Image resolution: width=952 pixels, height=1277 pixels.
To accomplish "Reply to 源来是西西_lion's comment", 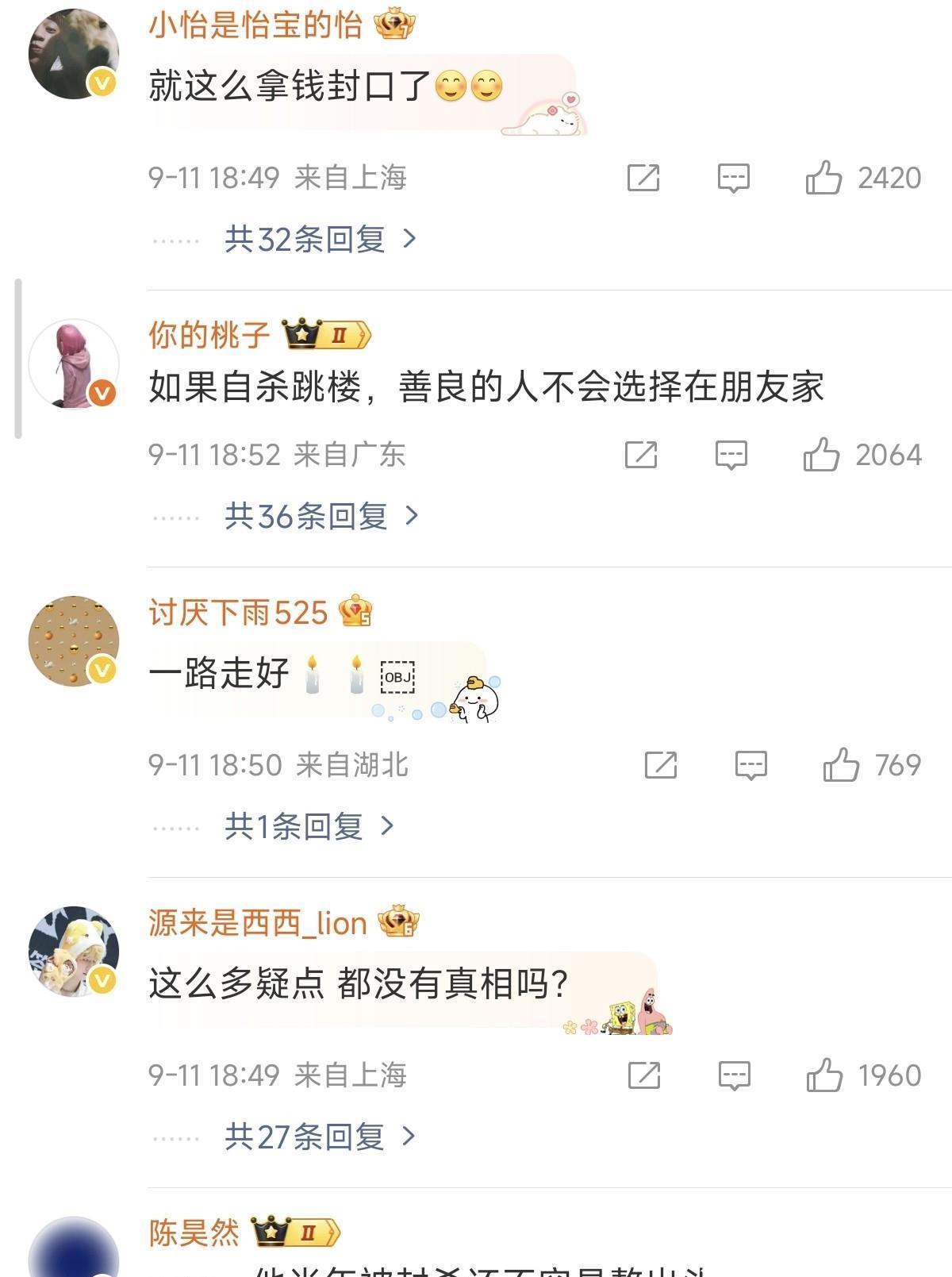I will (x=733, y=1076).
